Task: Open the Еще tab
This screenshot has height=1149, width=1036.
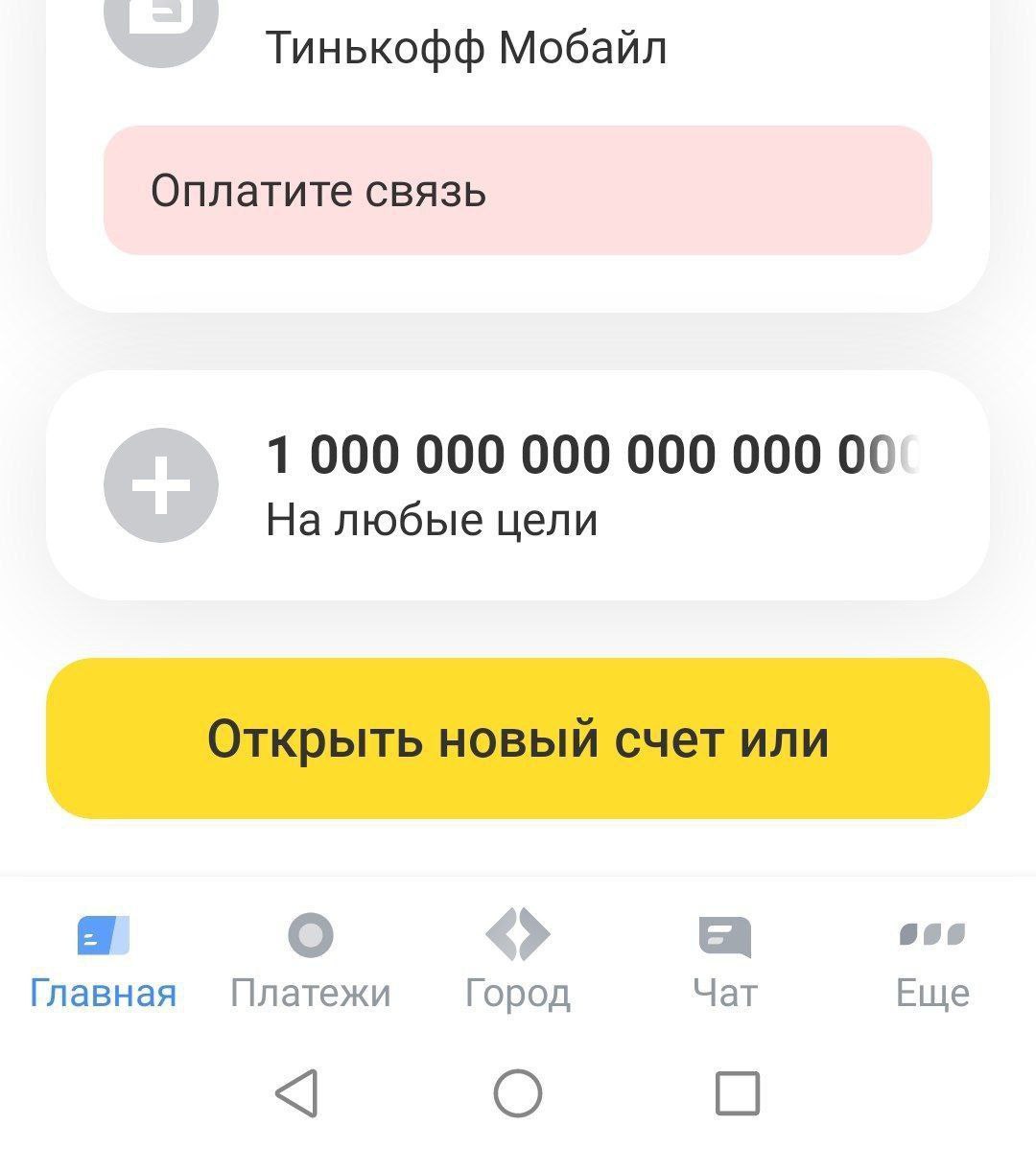Action: tap(931, 961)
